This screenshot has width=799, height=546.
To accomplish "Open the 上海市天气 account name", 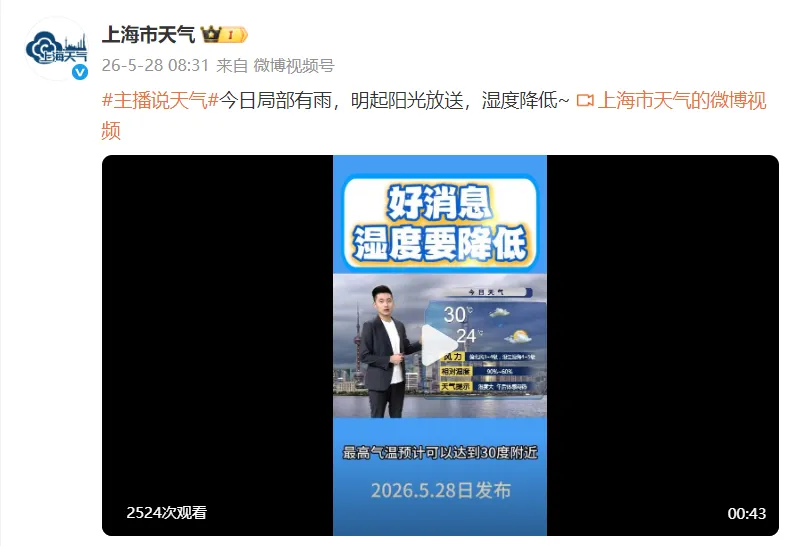I will (x=148, y=35).
